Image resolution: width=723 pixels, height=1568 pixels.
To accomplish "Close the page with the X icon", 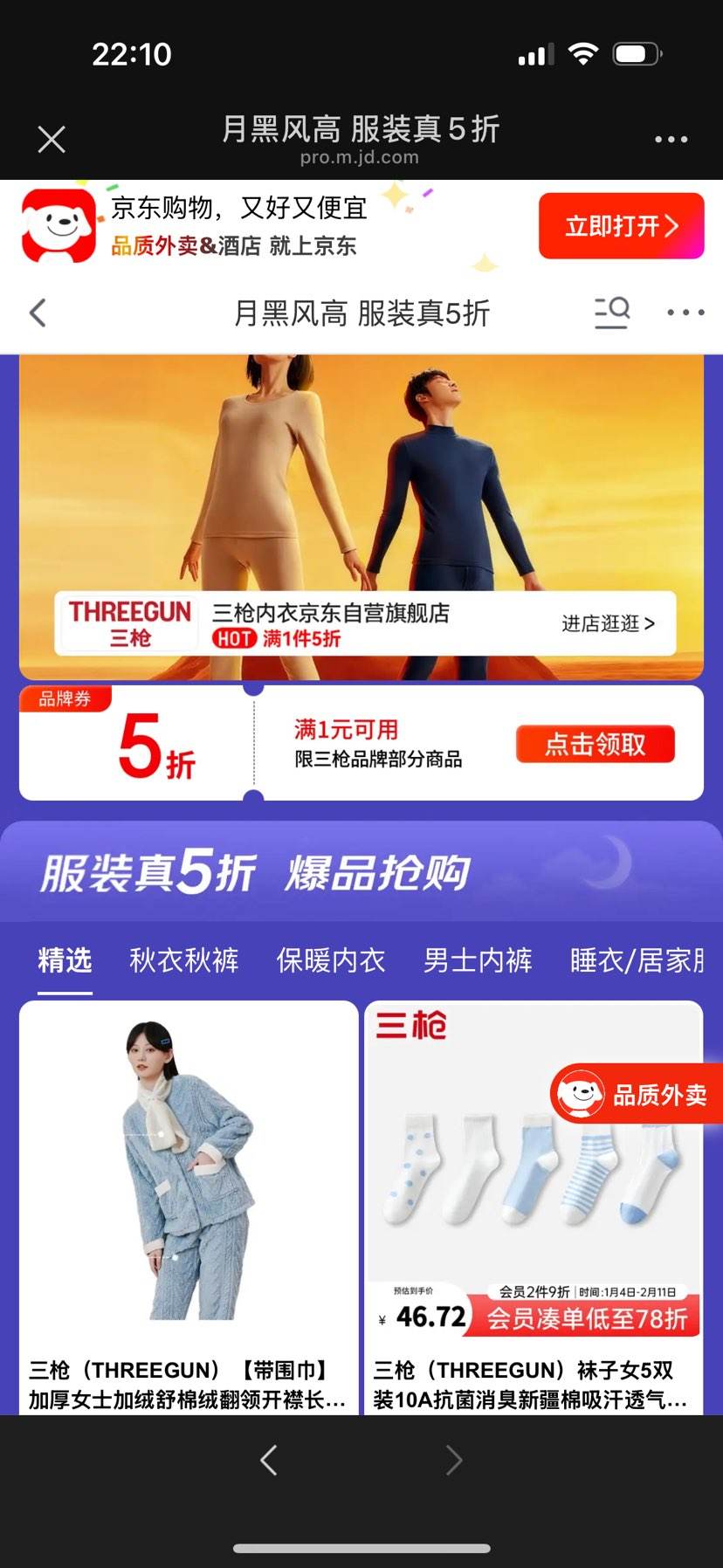I will click(x=51, y=139).
